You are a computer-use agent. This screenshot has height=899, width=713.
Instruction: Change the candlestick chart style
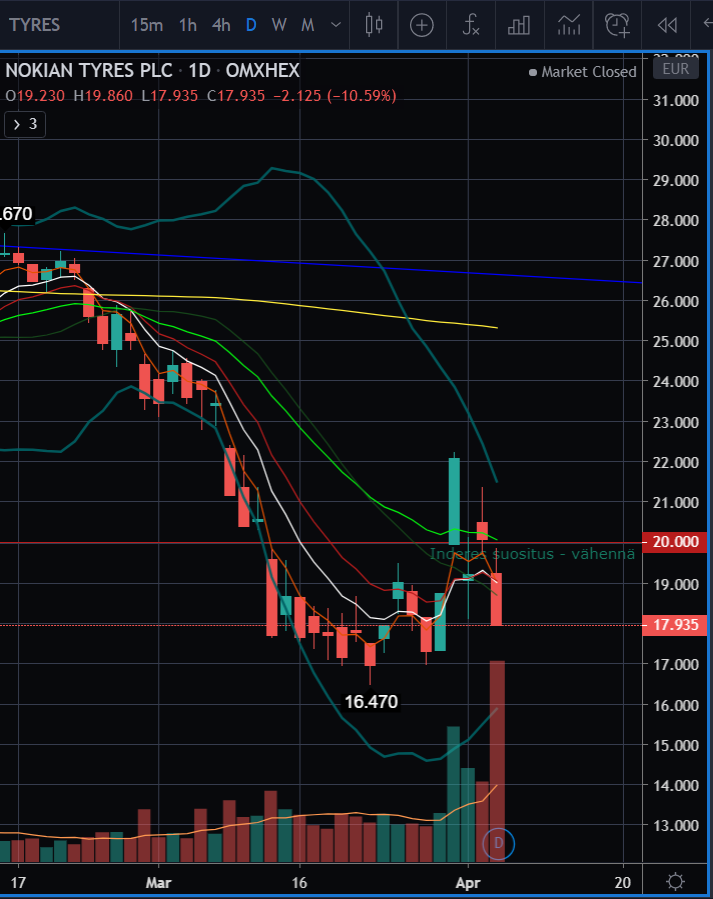[374, 25]
